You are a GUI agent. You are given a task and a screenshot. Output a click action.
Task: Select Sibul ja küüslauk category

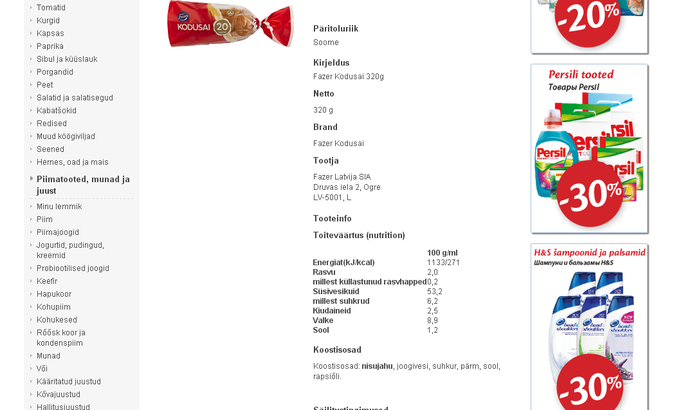click(67, 59)
